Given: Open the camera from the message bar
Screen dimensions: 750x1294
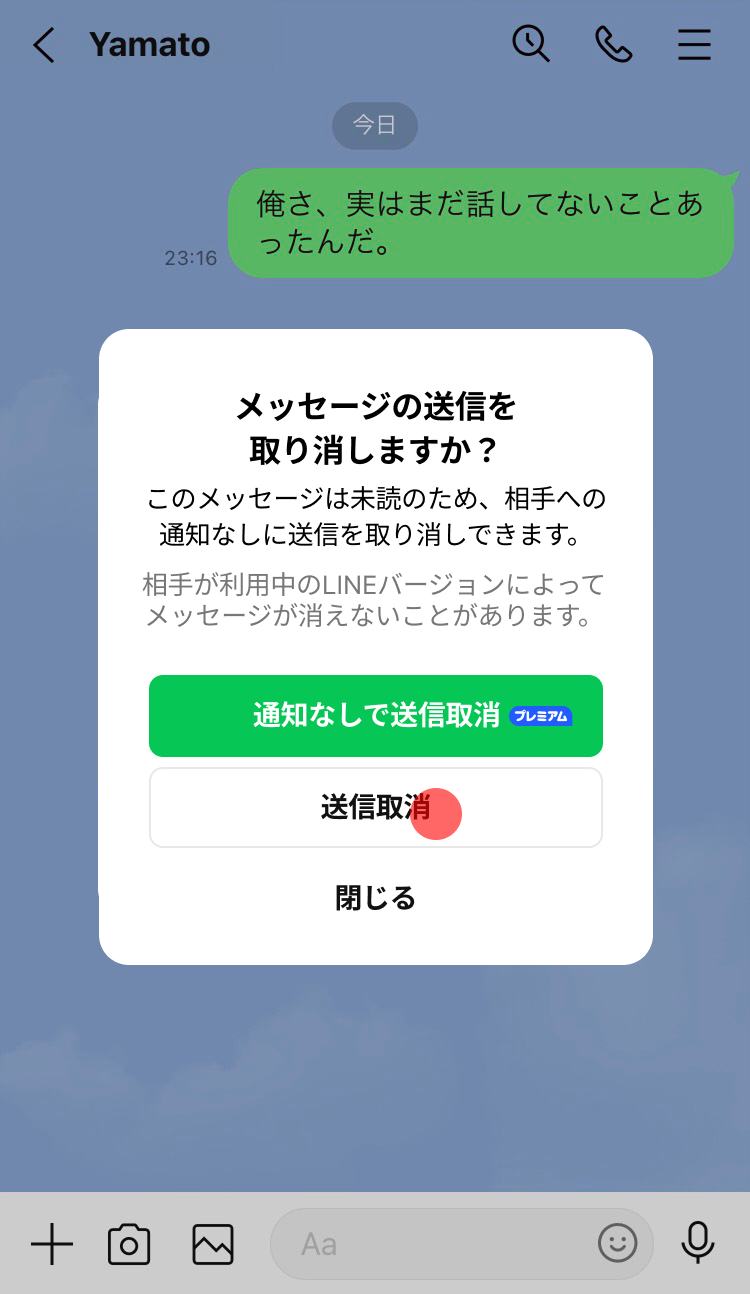Looking at the screenshot, I should point(128,1244).
